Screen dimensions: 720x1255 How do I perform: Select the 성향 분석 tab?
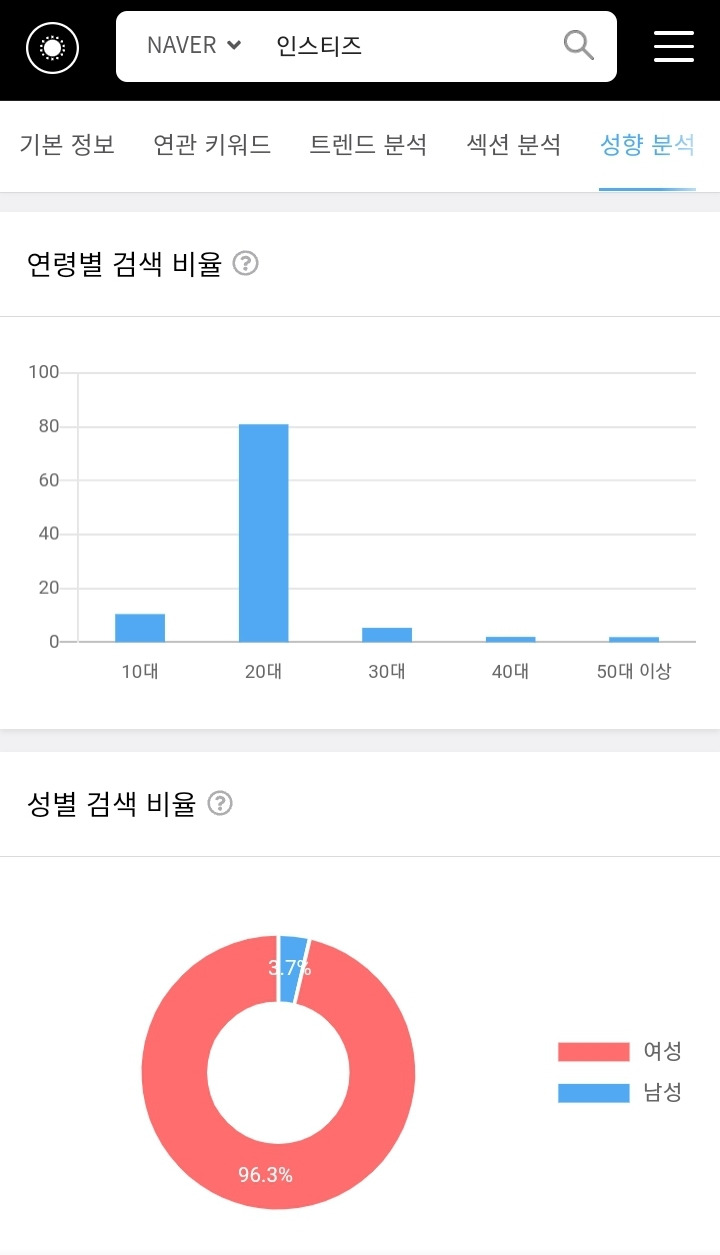(x=647, y=145)
